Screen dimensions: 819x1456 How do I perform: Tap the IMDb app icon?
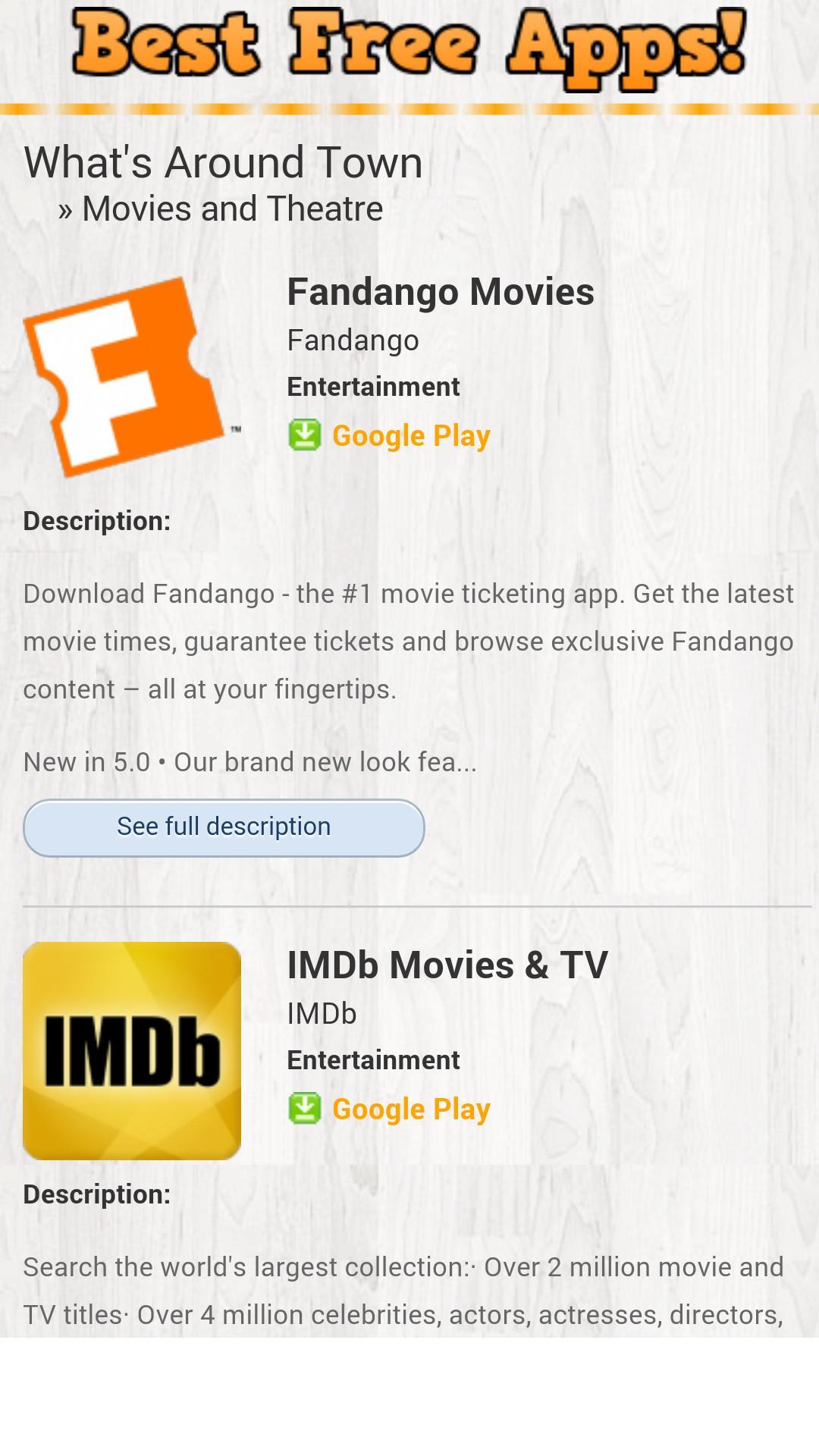click(x=132, y=1051)
